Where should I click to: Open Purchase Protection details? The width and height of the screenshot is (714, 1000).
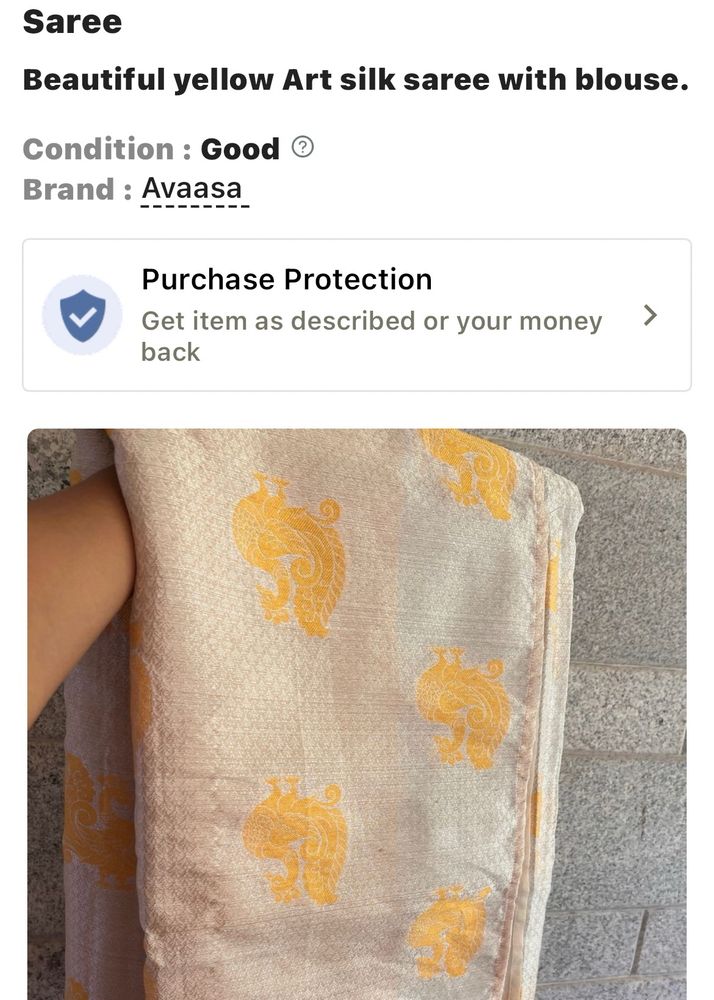pyautogui.click(x=356, y=315)
